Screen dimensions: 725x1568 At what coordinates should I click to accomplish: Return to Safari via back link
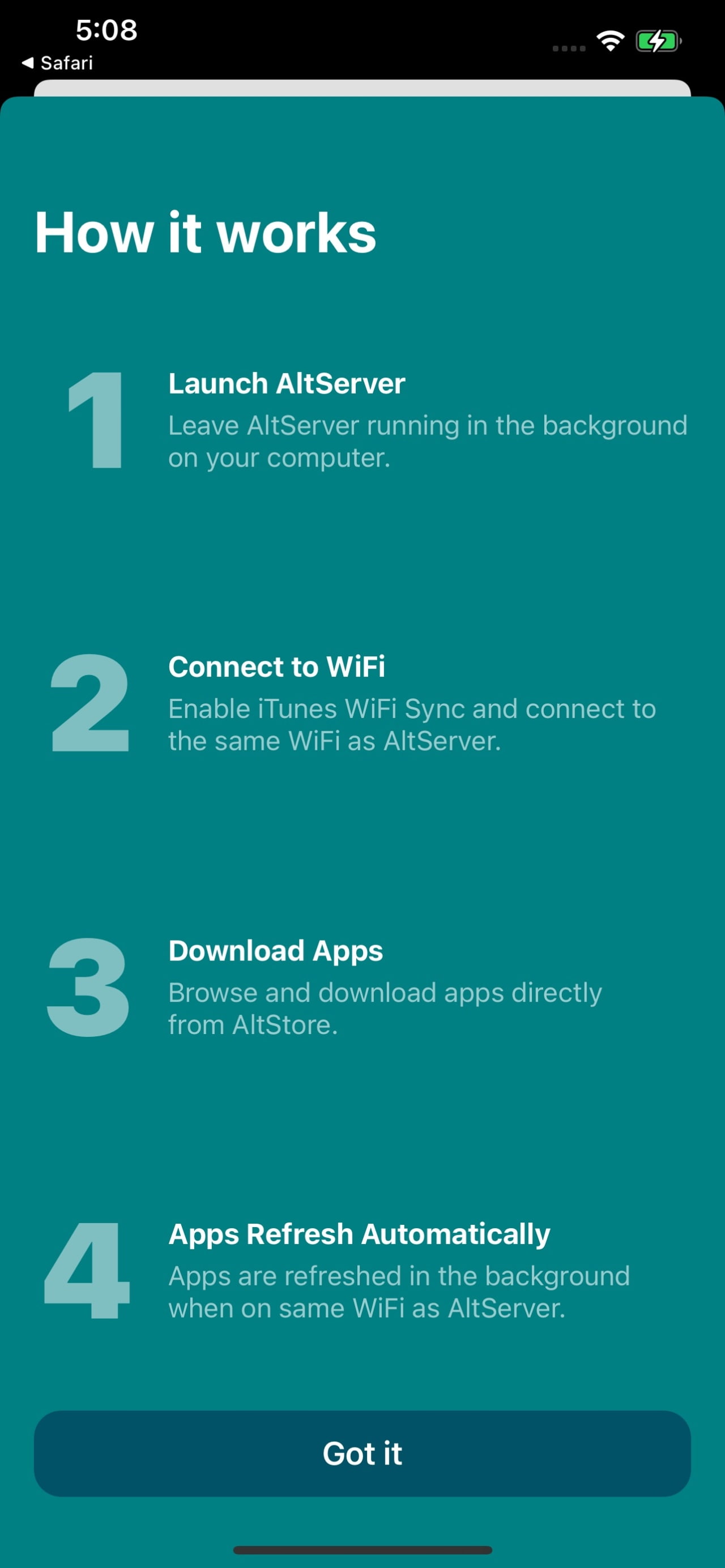tap(58, 63)
